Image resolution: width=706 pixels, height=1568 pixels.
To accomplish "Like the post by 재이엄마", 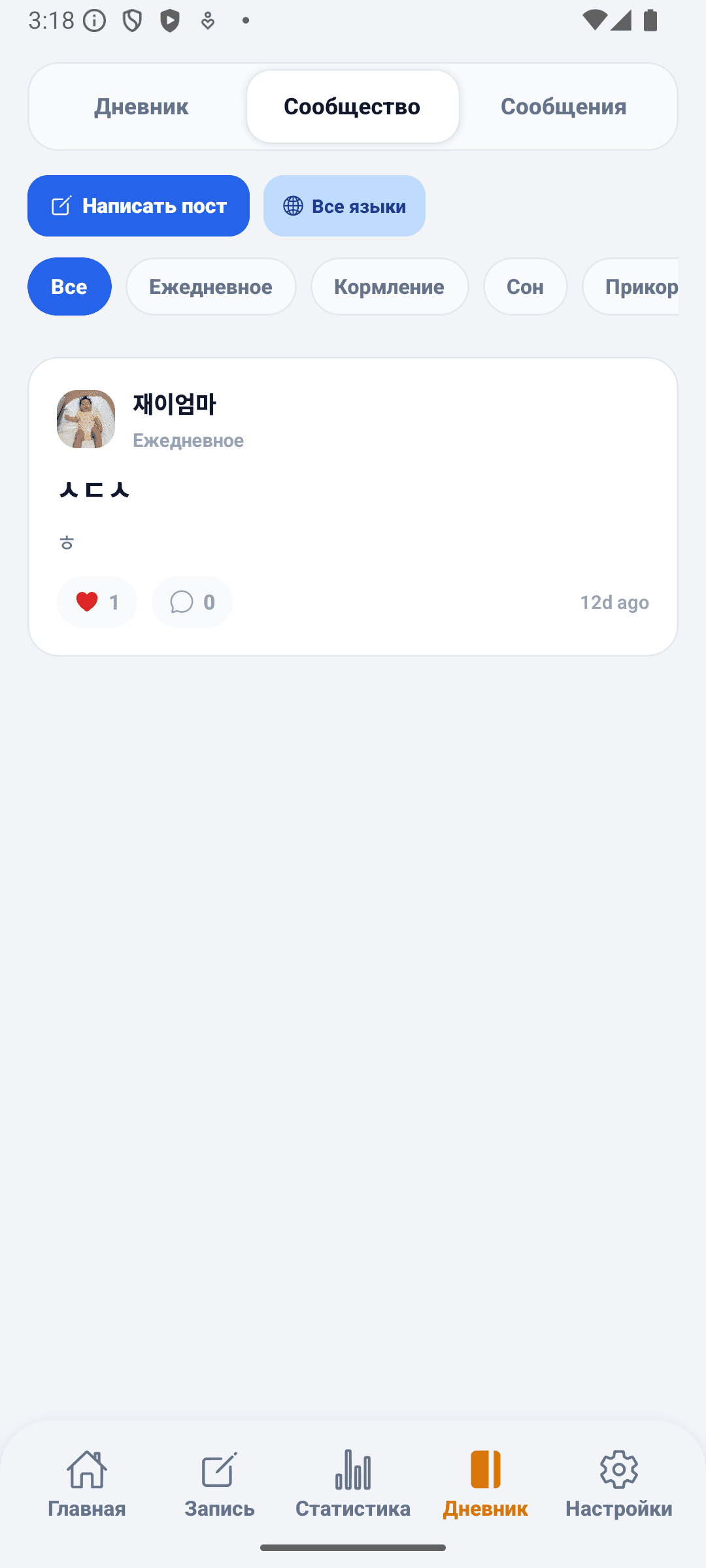I will [97, 602].
